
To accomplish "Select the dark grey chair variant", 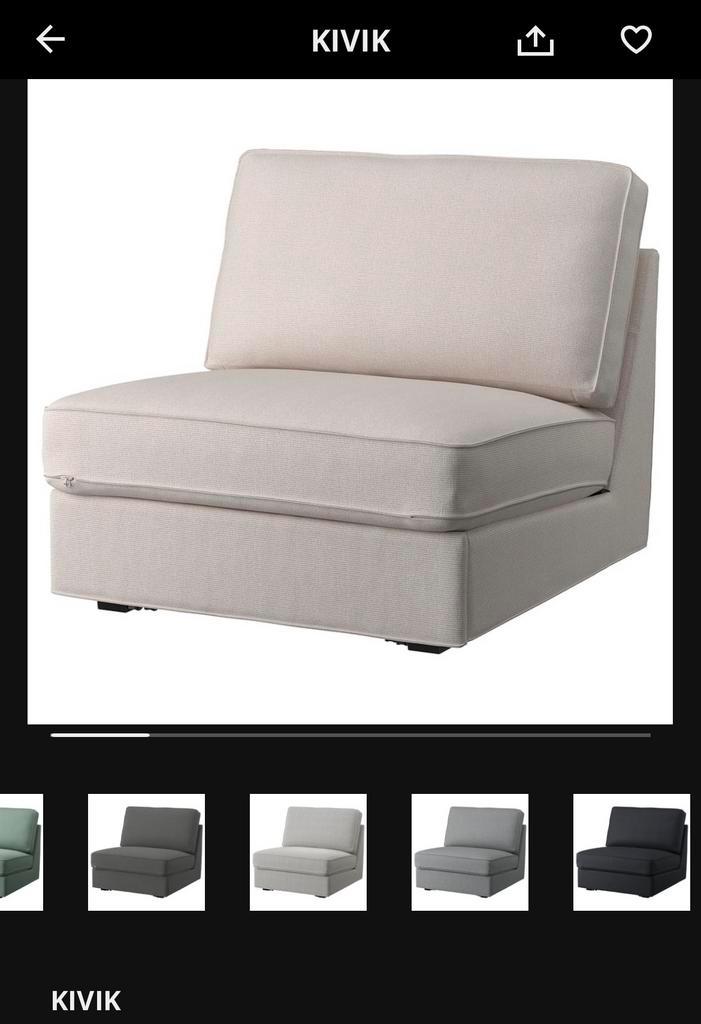I will pos(146,852).
